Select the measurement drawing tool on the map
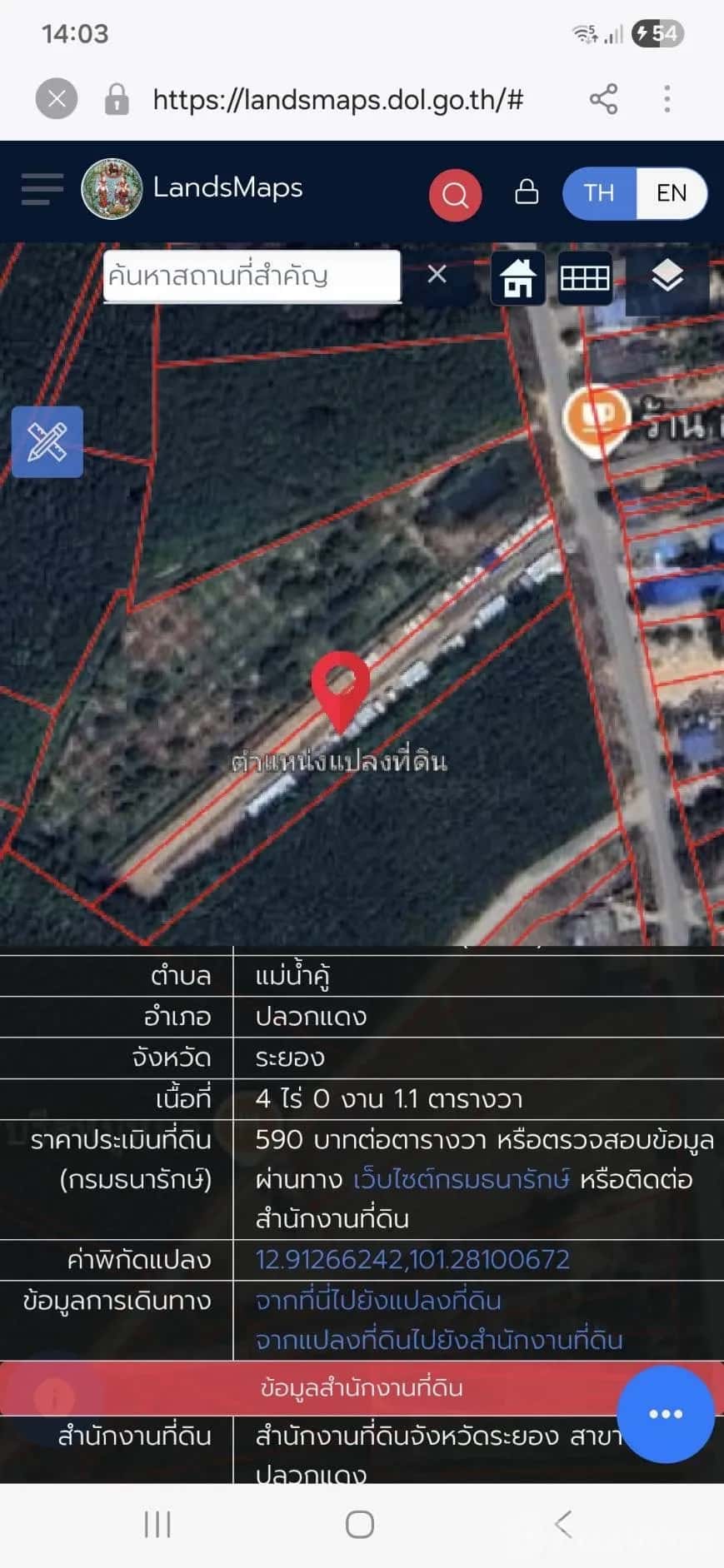Screen dimensions: 724x1568 click(x=47, y=443)
